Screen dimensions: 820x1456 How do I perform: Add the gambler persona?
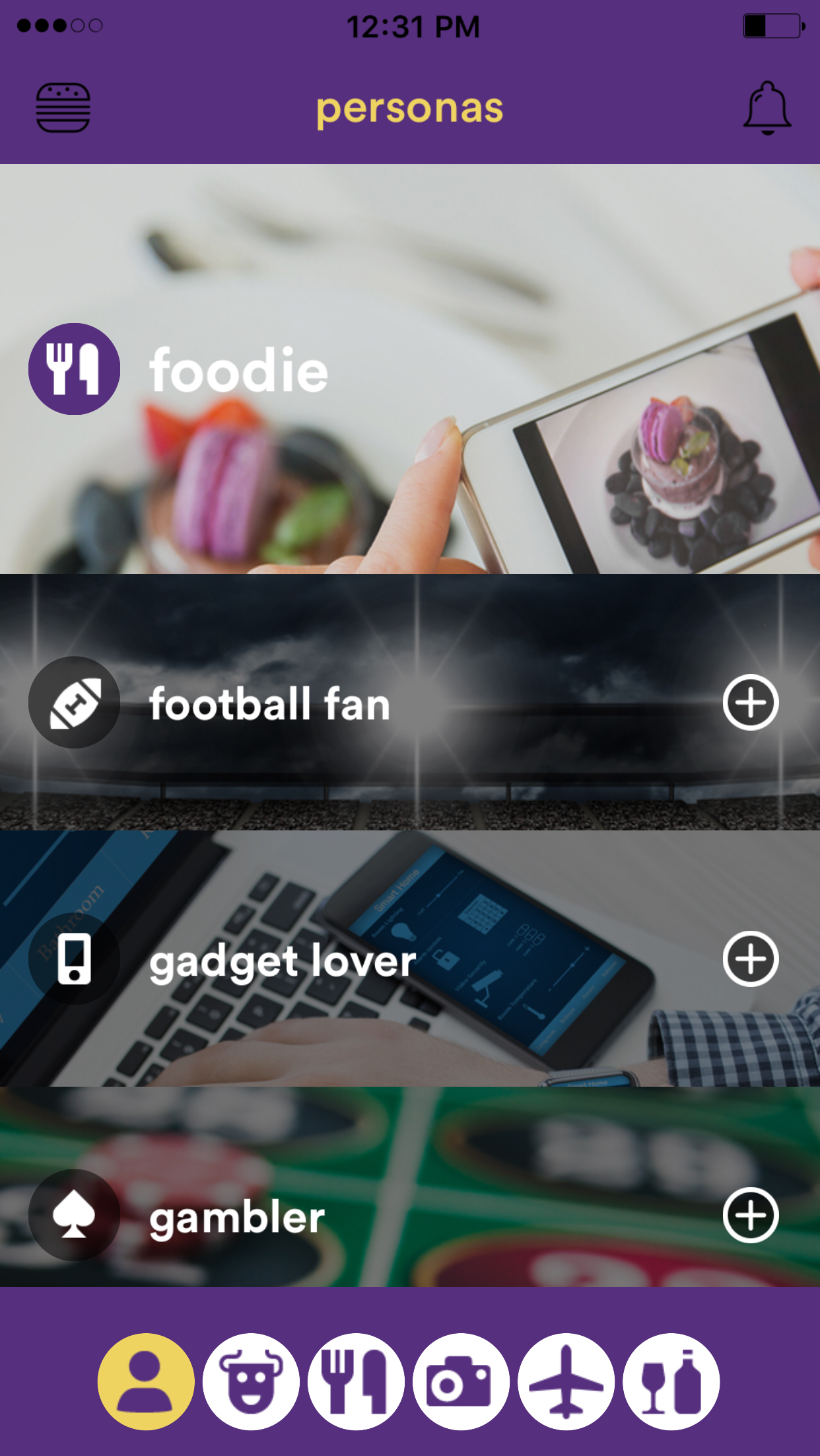pyautogui.click(x=750, y=1215)
